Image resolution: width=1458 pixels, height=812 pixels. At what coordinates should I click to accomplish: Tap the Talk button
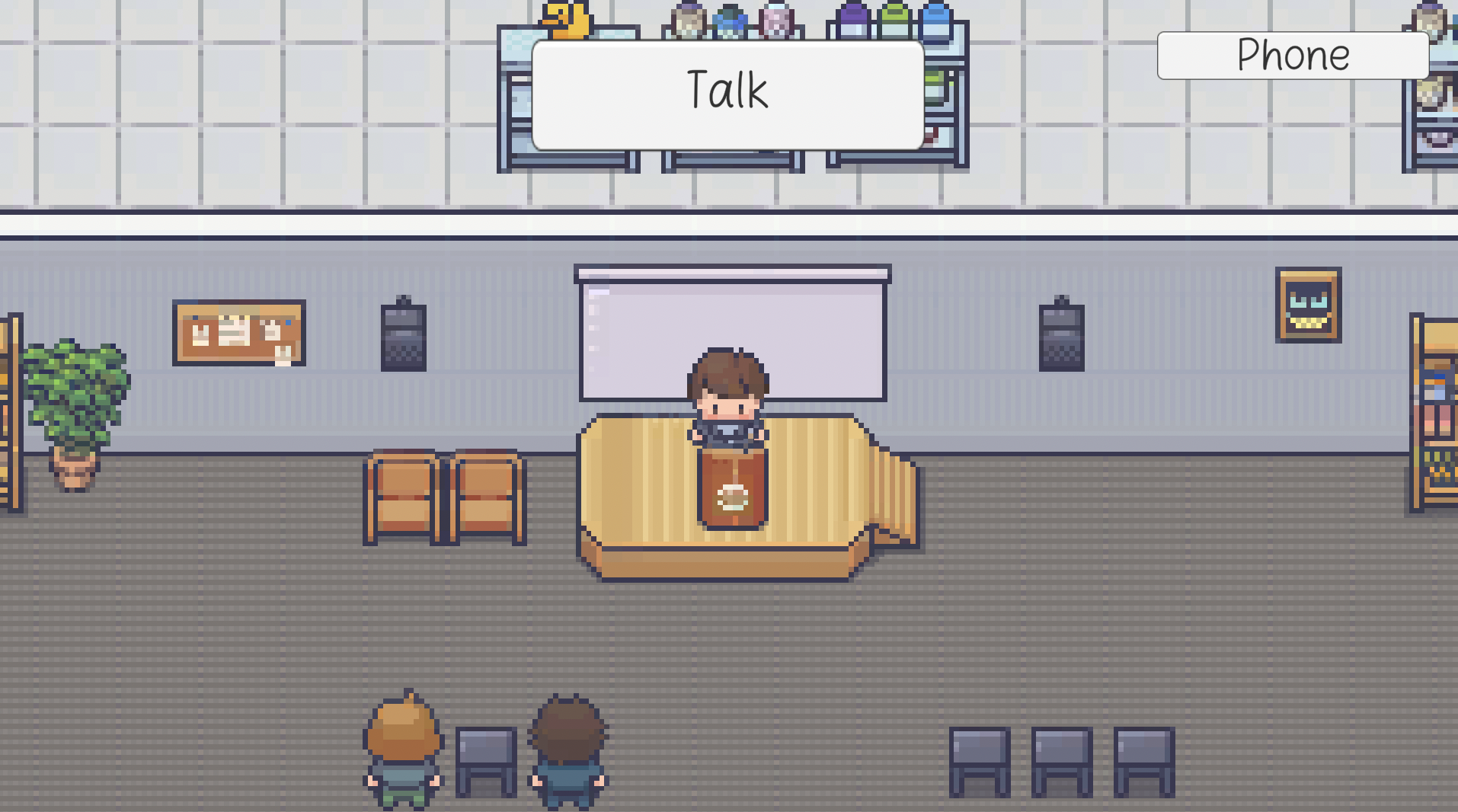[727, 94]
